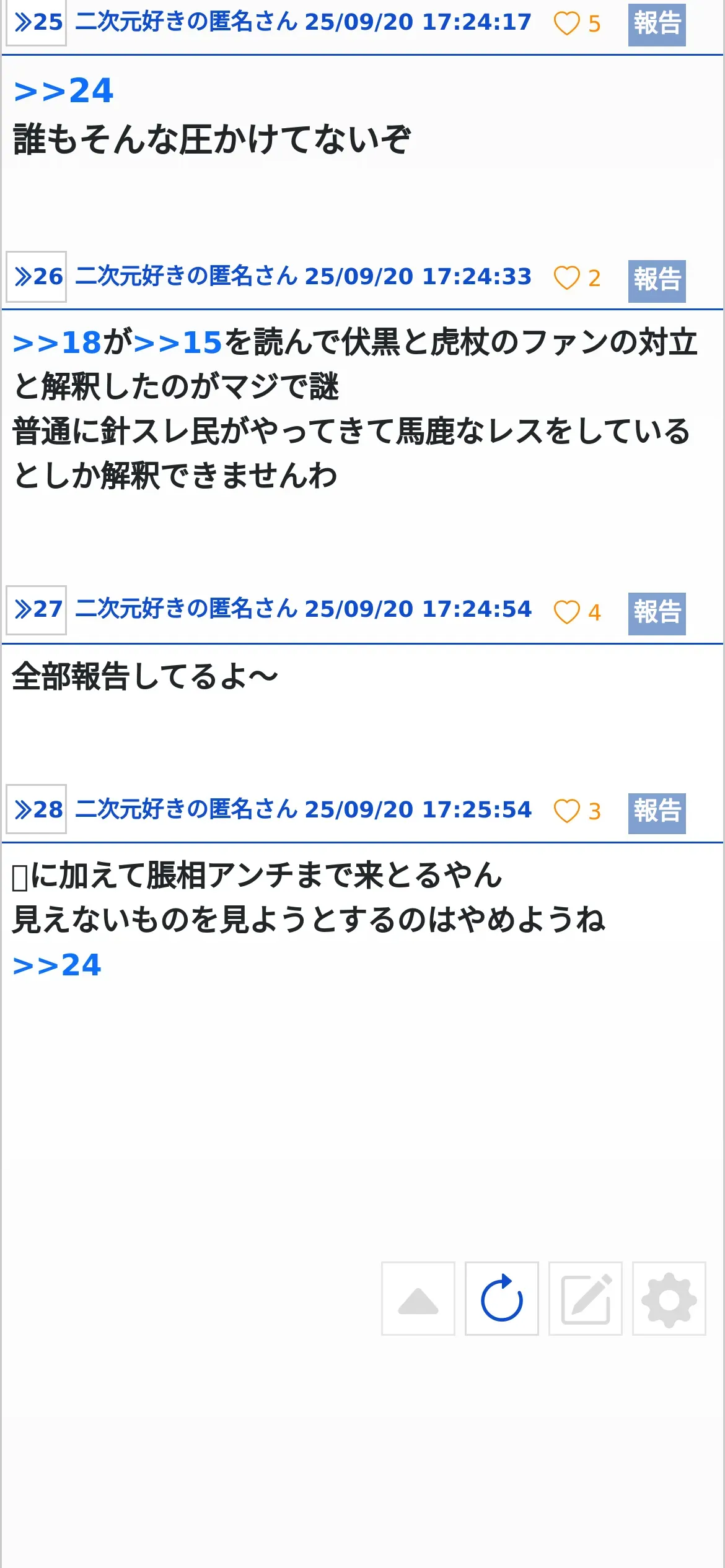Like post 27 with the heart icon
Viewport: 725px width, 1568px height.
566,612
